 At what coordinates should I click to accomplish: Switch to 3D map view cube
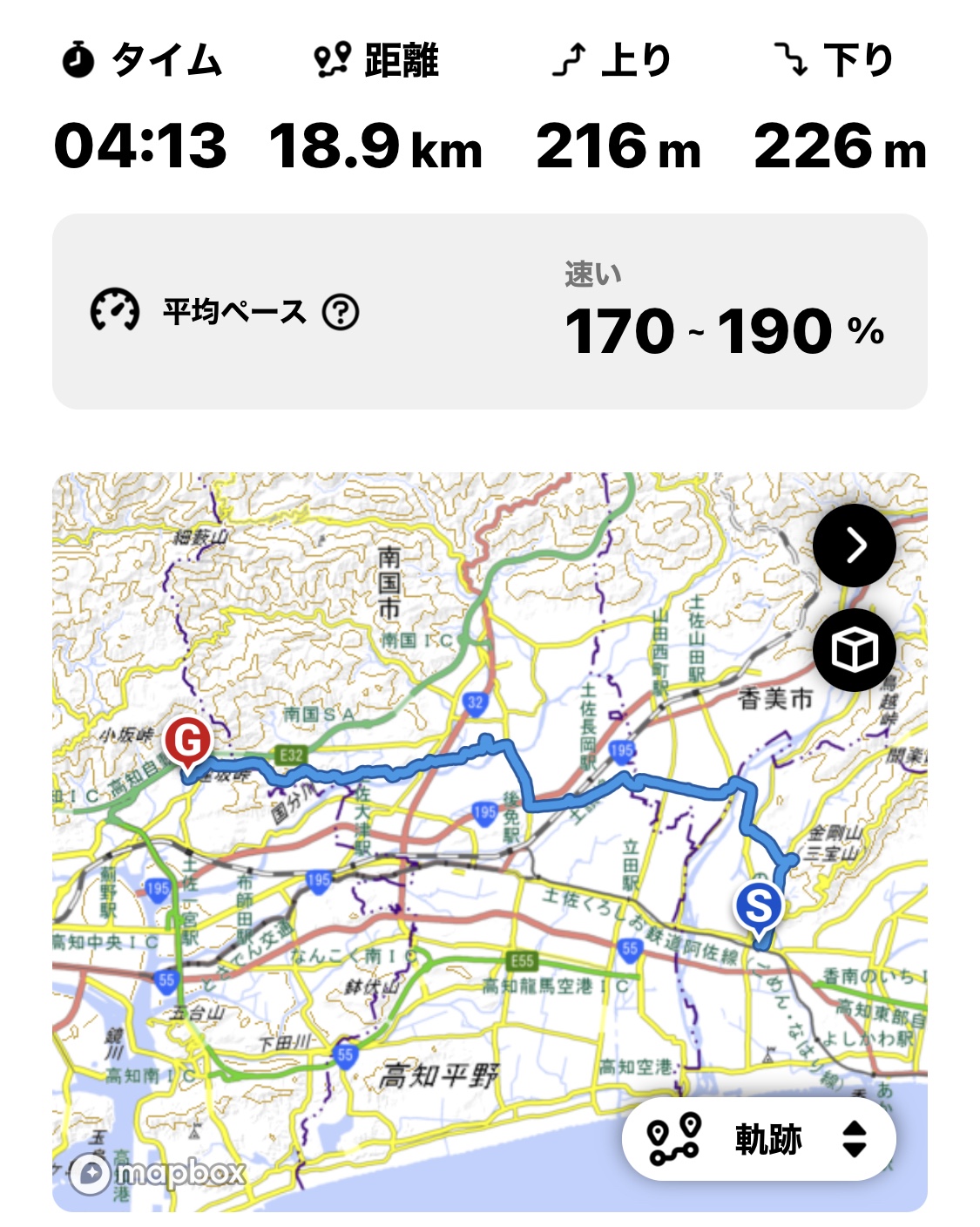coord(854,650)
